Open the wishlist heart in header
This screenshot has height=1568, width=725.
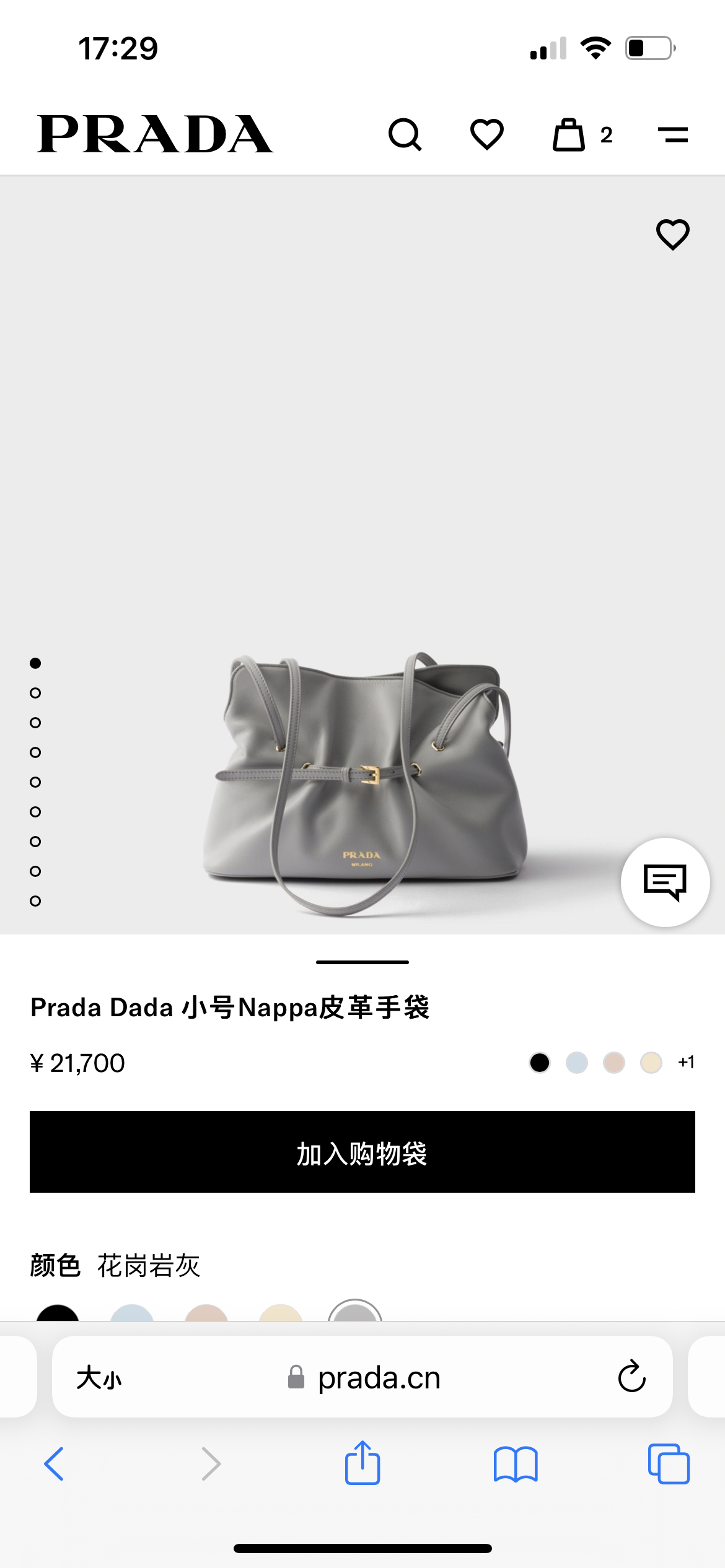coord(487,134)
